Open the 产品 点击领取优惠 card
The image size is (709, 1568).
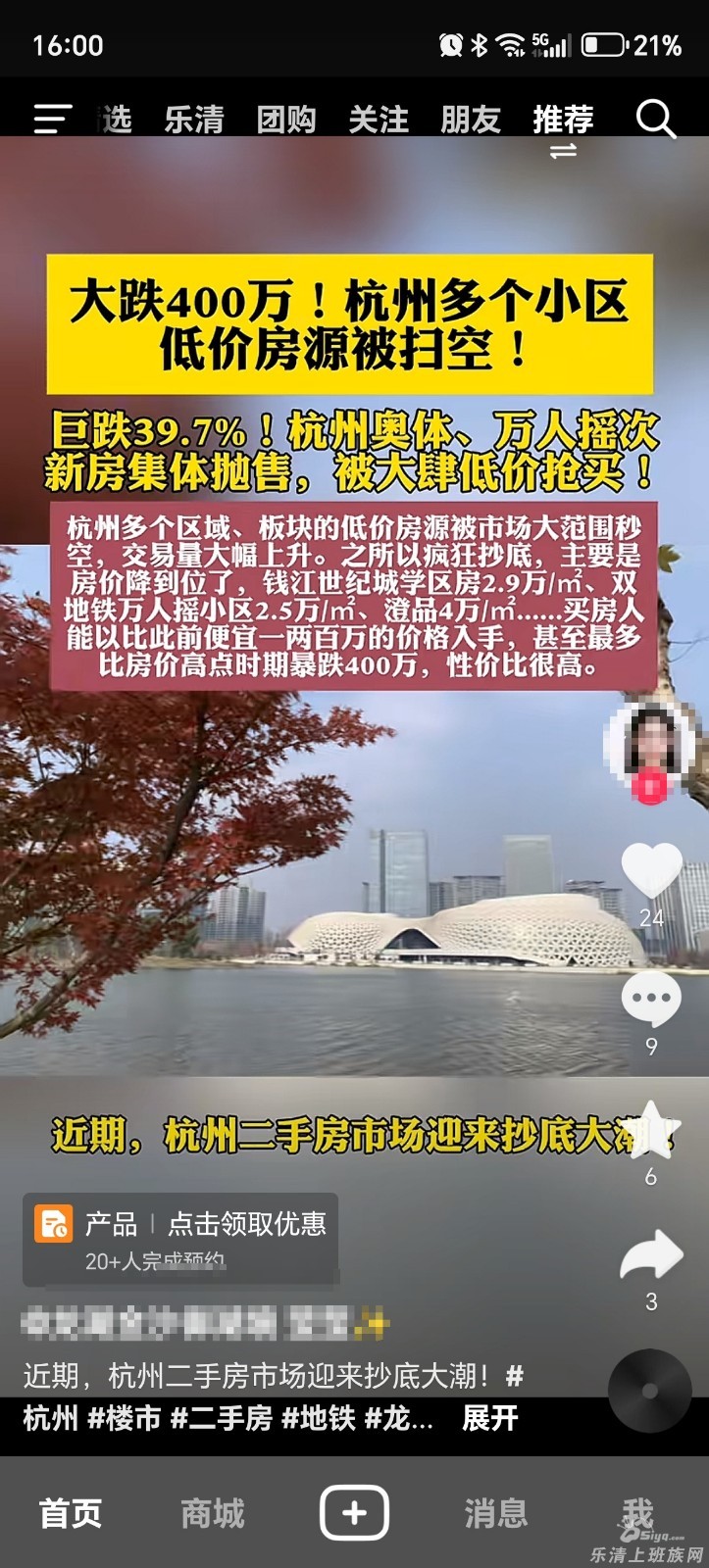180,1239
